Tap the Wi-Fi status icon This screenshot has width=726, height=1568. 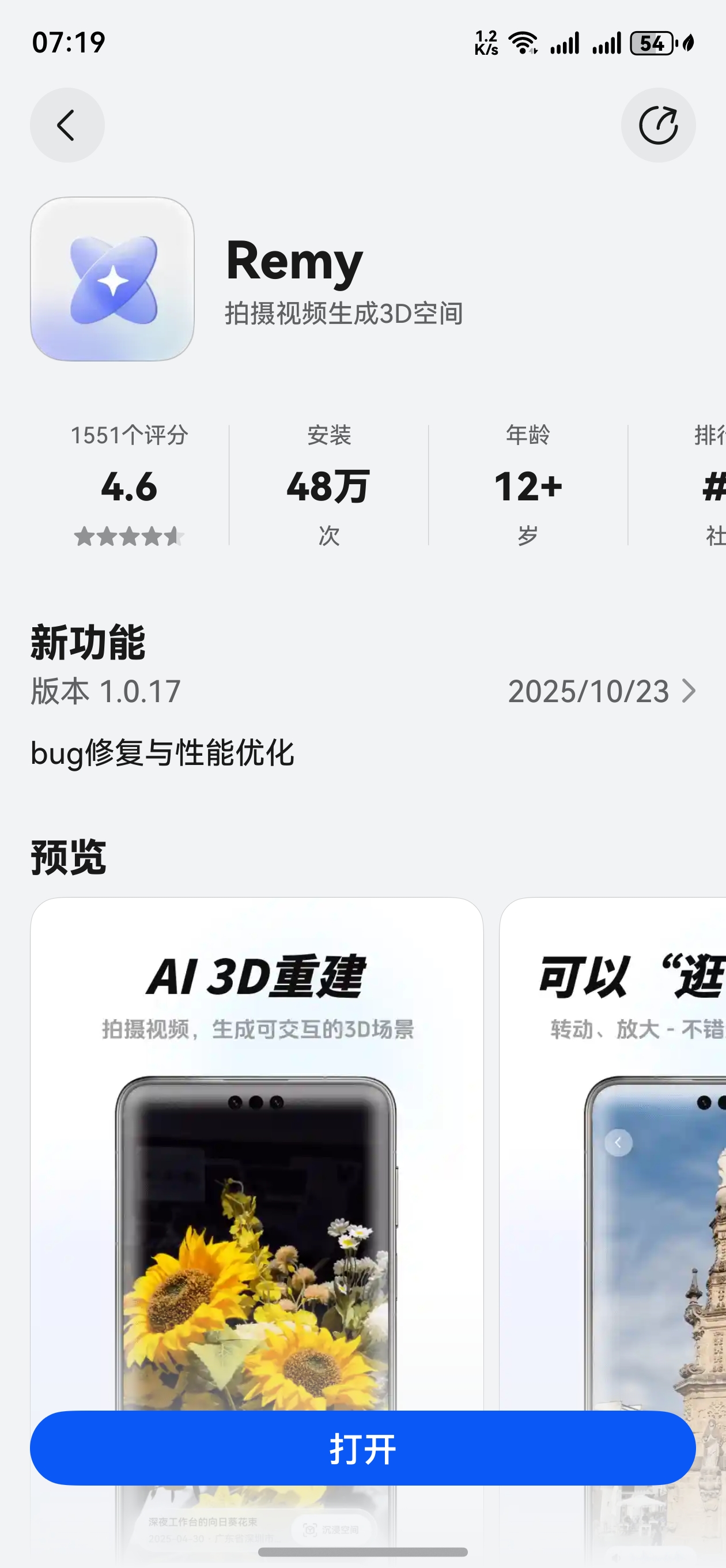522,43
